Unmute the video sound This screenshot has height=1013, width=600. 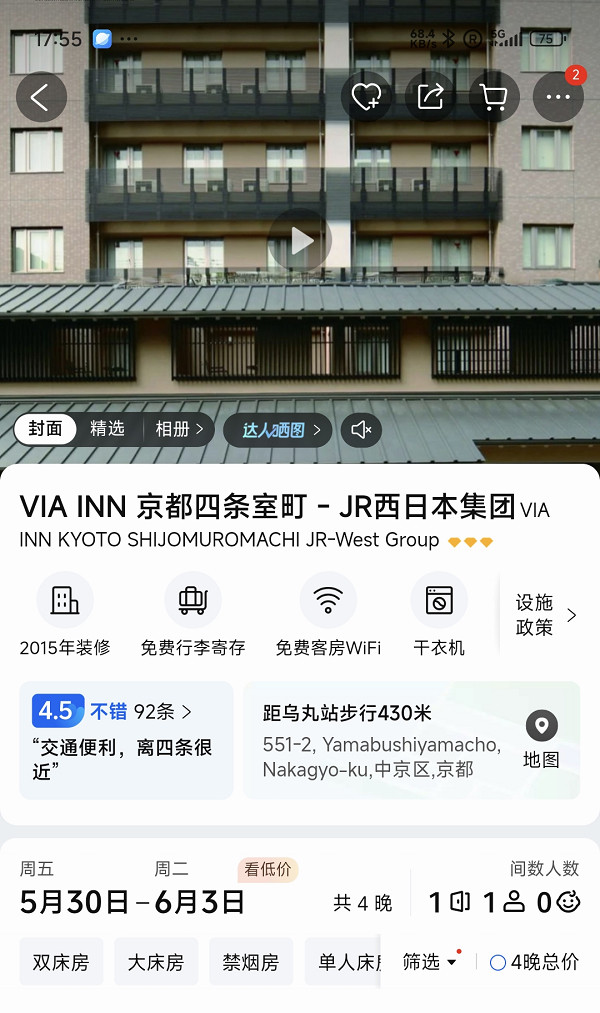click(x=361, y=430)
